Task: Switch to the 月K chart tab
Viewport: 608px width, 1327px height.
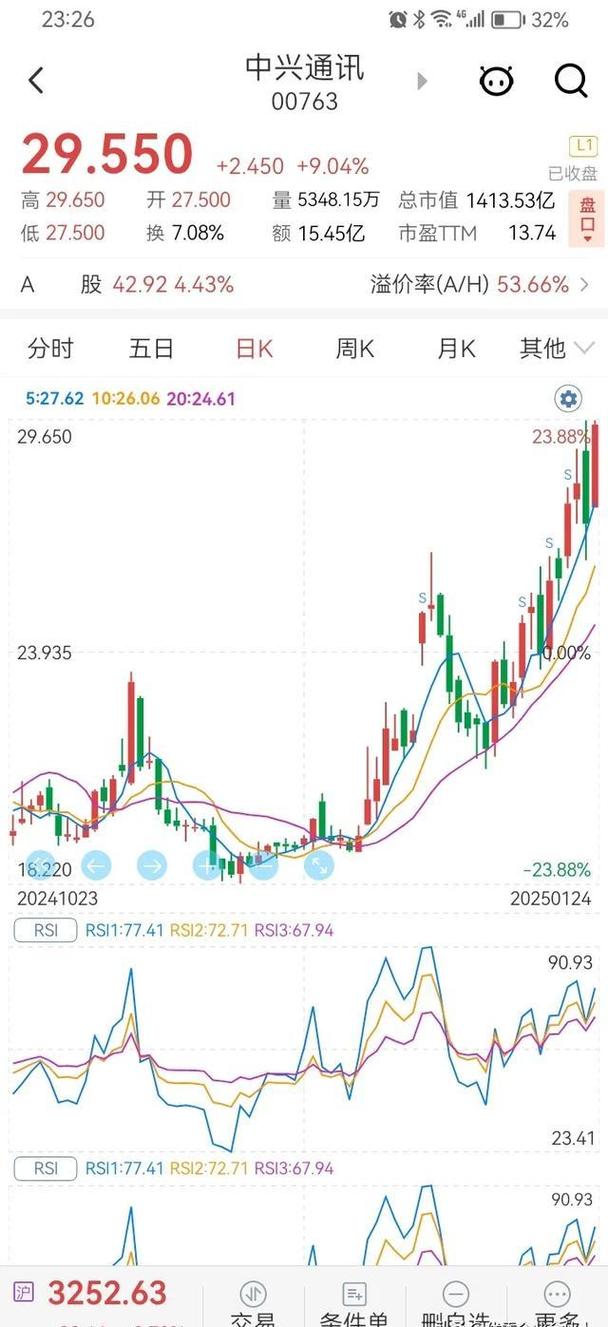Action: point(456,349)
